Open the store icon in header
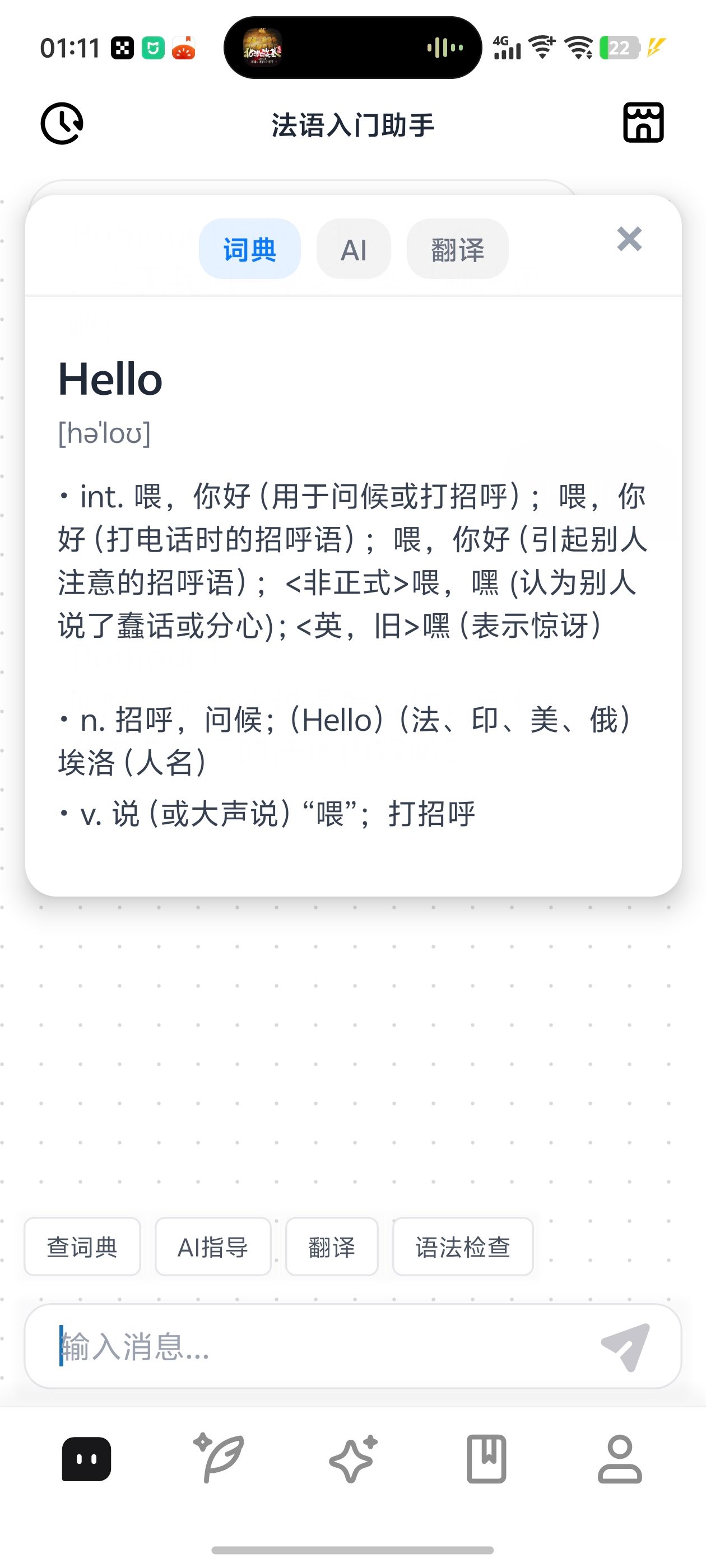Screen dimensions: 706x1568 643,122
